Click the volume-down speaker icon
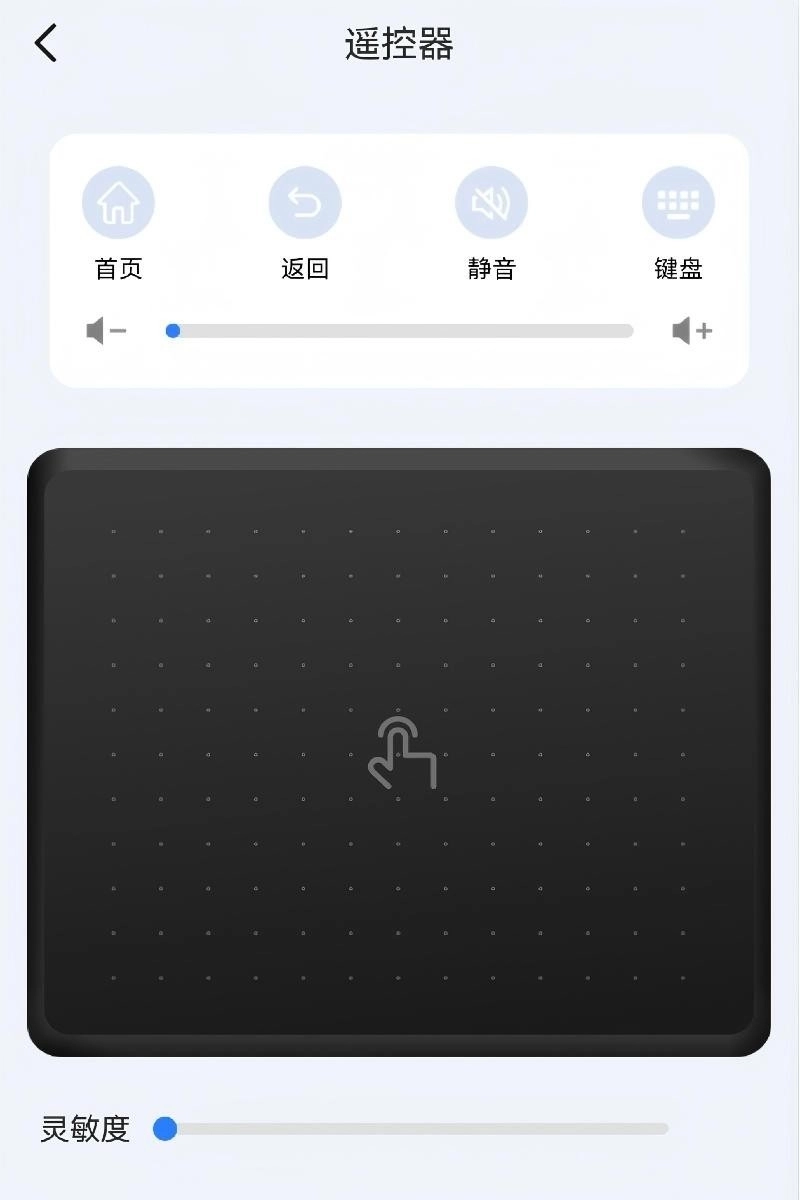The height and width of the screenshot is (1200, 800). [x=104, y=330]
